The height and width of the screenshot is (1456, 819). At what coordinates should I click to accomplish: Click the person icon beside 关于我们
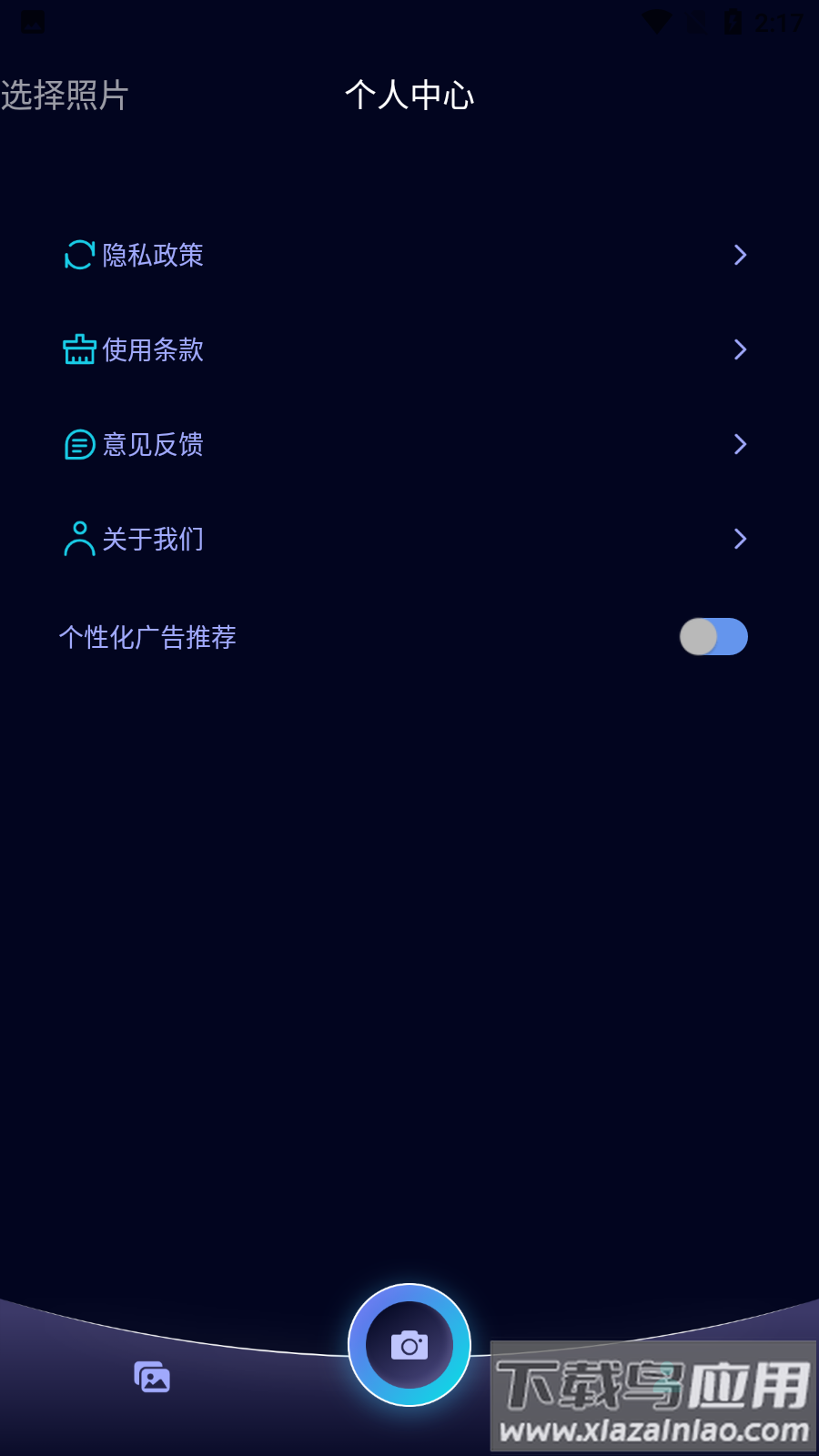click(78, 539)
